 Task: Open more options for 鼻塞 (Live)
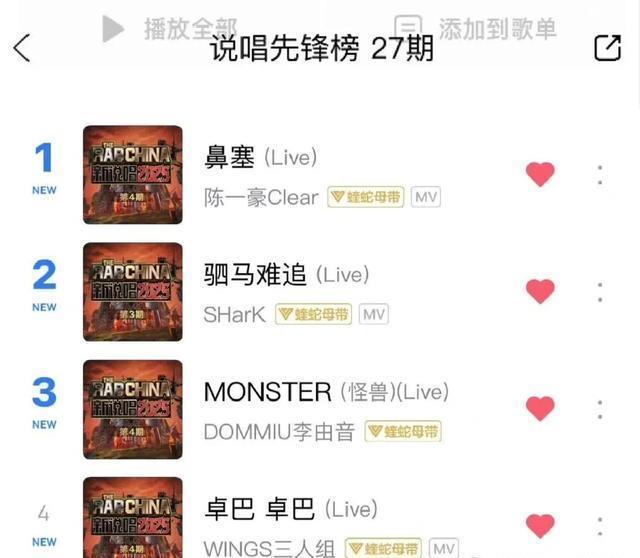600,174
